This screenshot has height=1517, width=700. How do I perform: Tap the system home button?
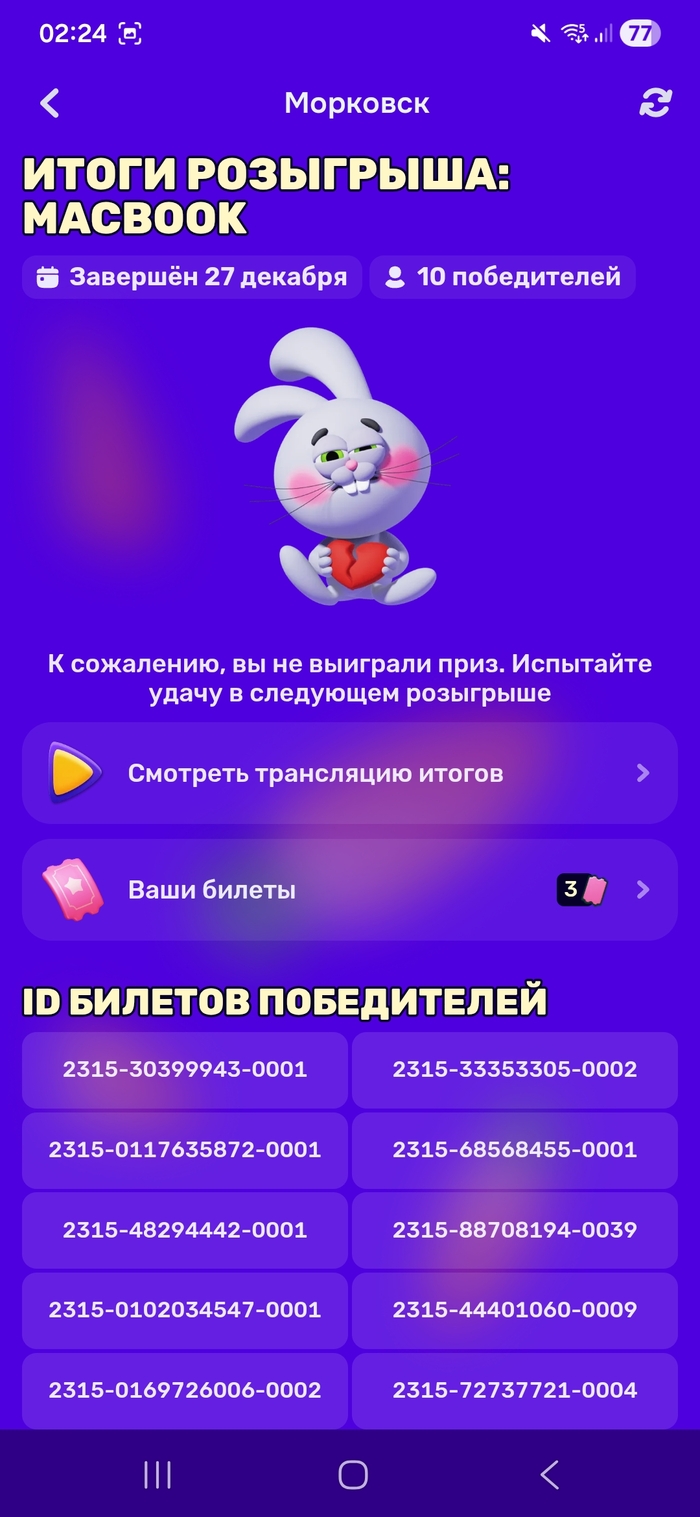[x=352, y=1474]
